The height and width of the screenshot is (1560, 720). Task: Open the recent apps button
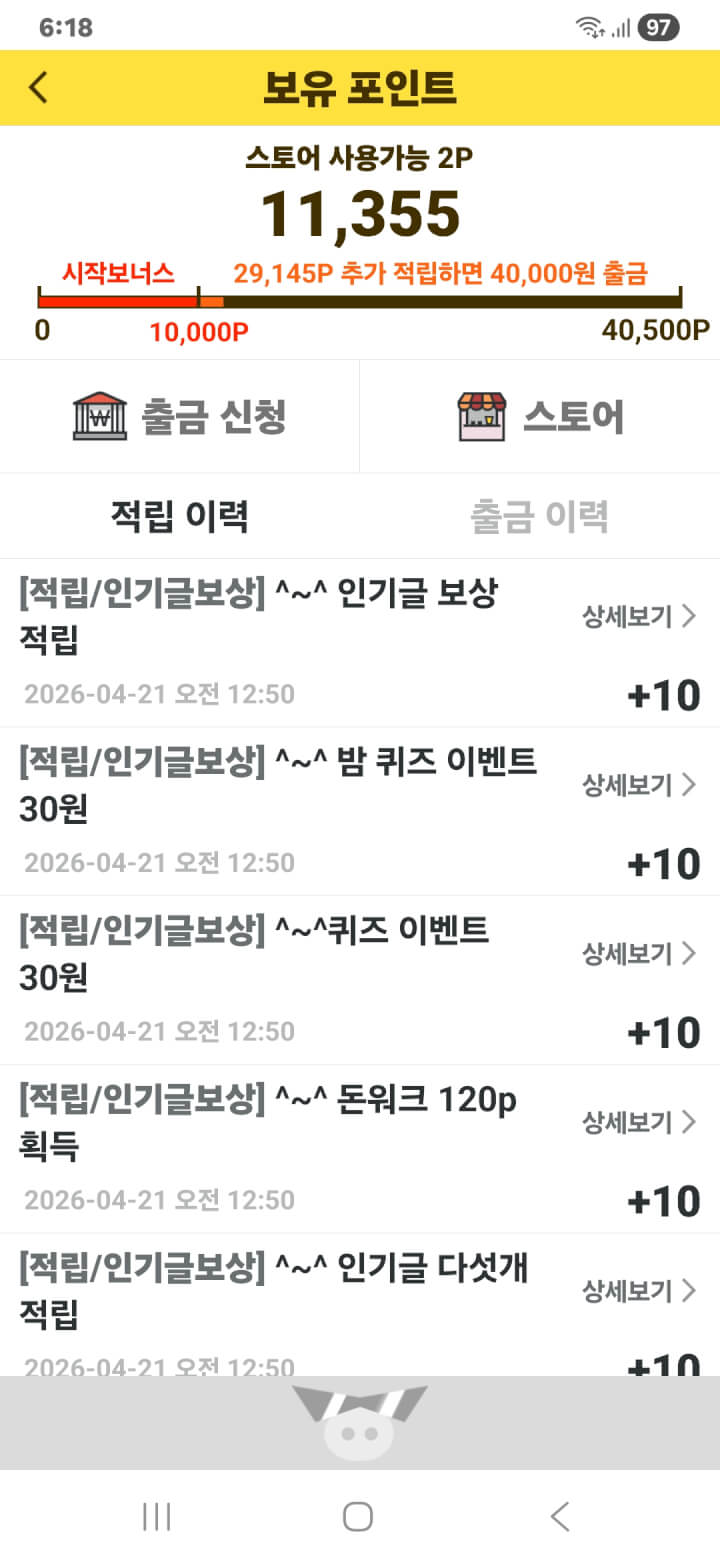pyautogui.click(x=157, y=1516)
